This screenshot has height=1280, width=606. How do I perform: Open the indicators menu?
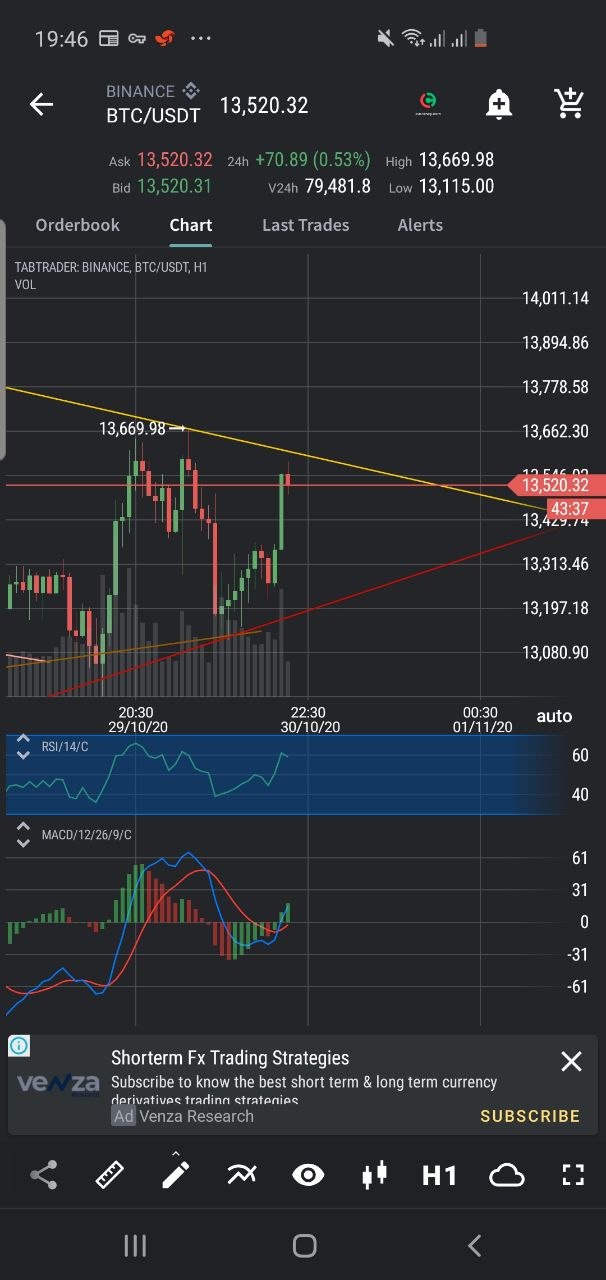click(x=241, y=1175)
